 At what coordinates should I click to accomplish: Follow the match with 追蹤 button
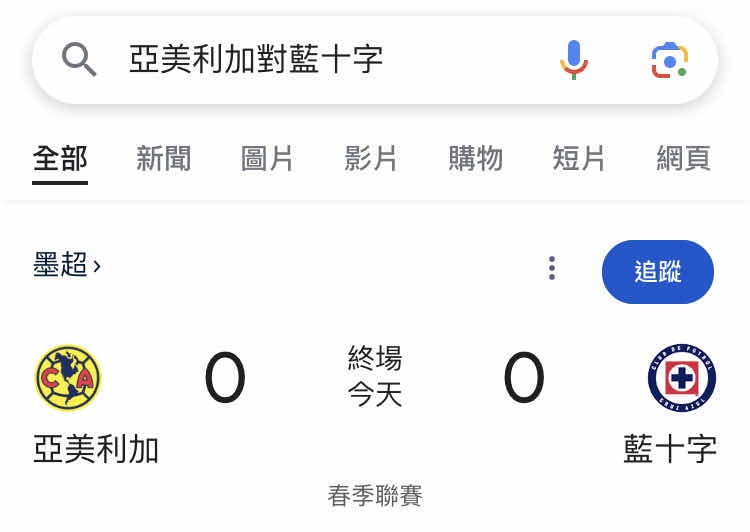pyautogui.click(x=657, y=271)
